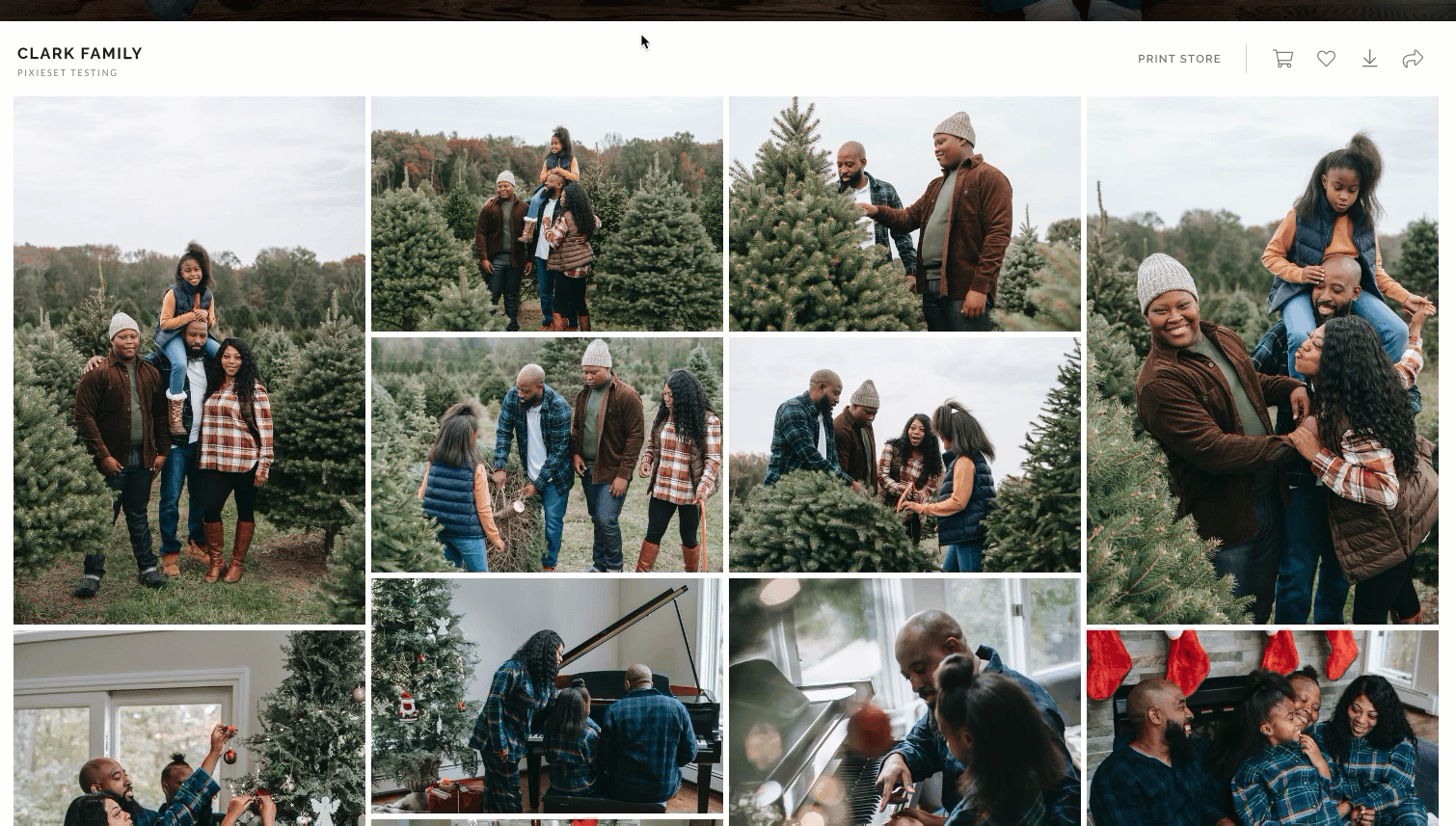Open close-up of girl on dad's shoulders
1456x826 pixels.
1261,360
